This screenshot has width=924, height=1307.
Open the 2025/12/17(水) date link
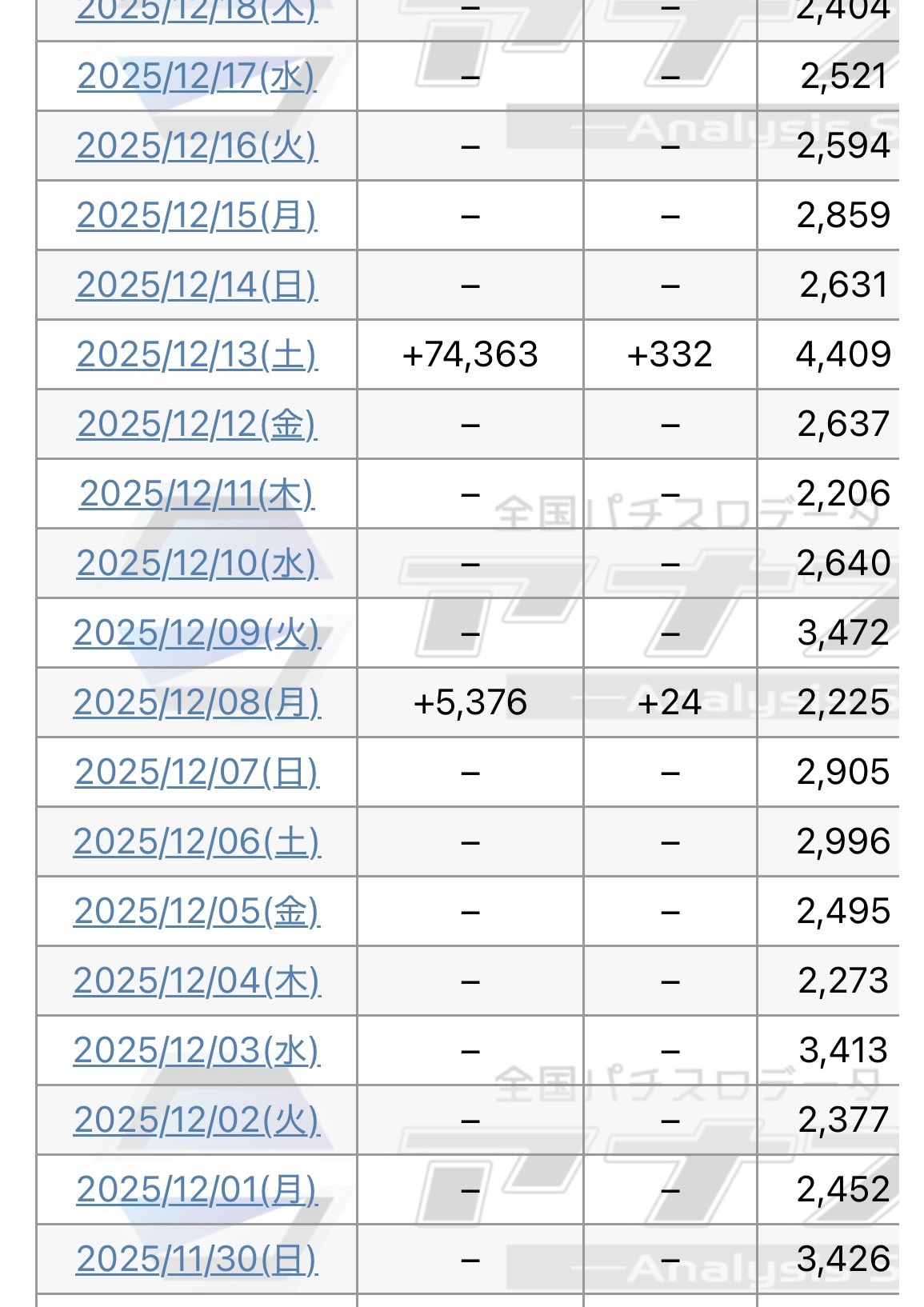pyautogui.click(x=197, y=77)
